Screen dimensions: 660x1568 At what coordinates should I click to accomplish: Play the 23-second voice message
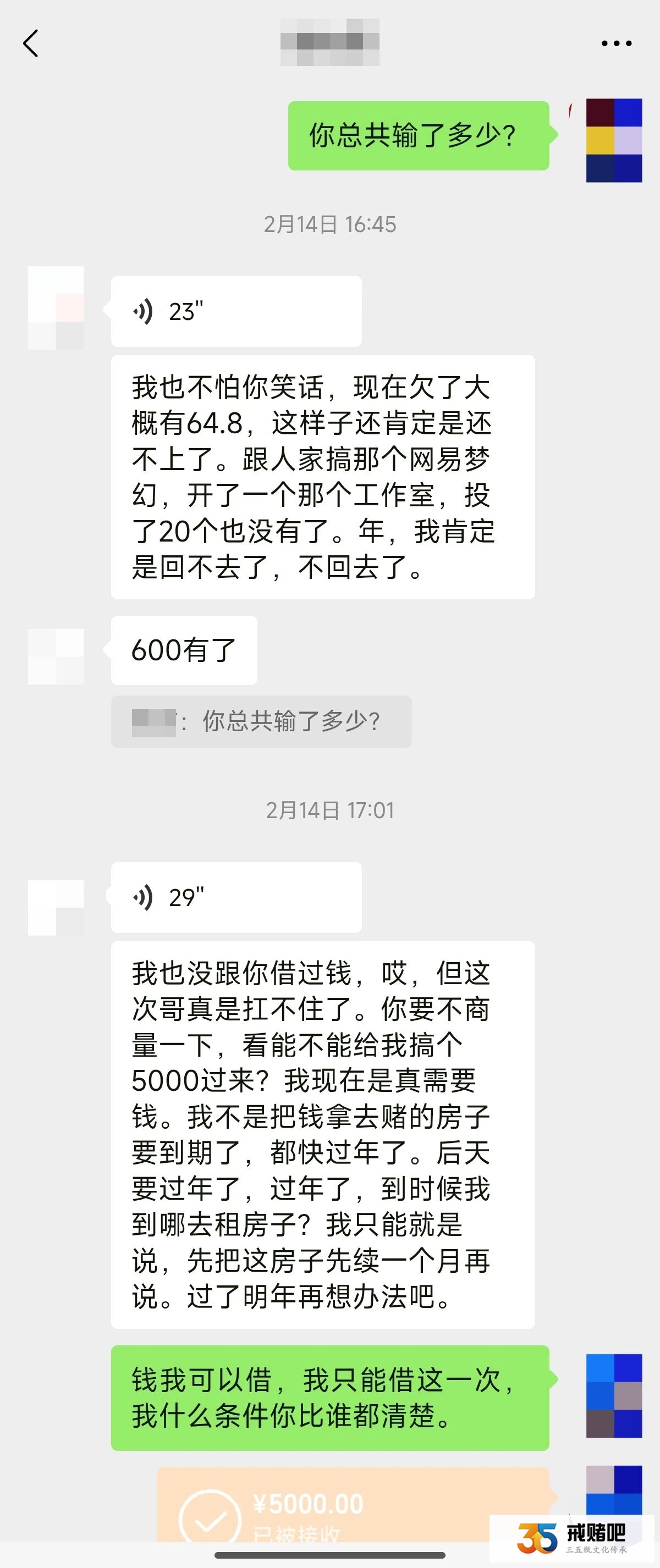pyautogui.click(x=237, y=312)
